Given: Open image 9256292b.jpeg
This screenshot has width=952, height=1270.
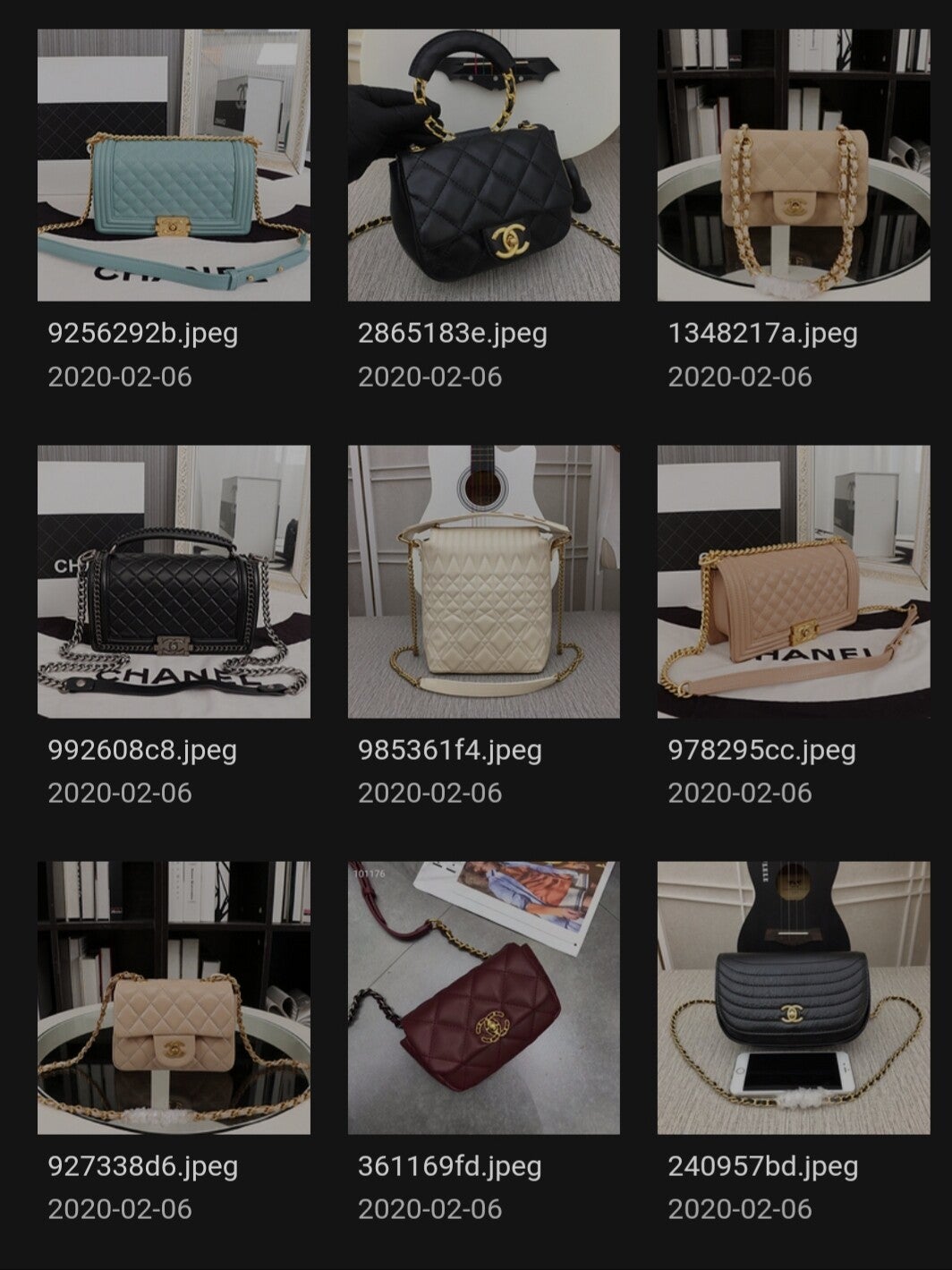Looking at the screenshot, I should tap(174, 166).
